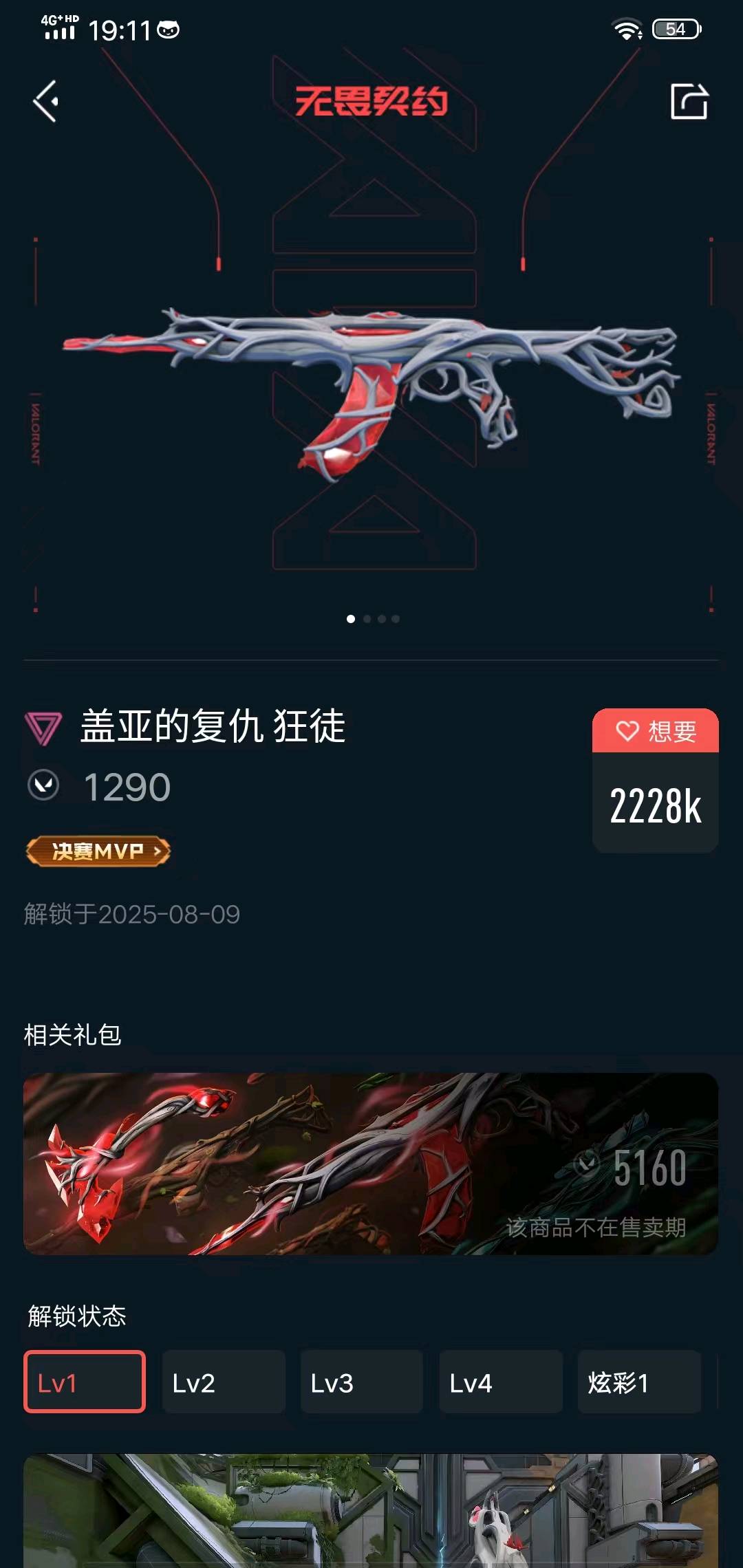
Task: Switch to Lv3 unlock level
Action: click(362, 1382)
